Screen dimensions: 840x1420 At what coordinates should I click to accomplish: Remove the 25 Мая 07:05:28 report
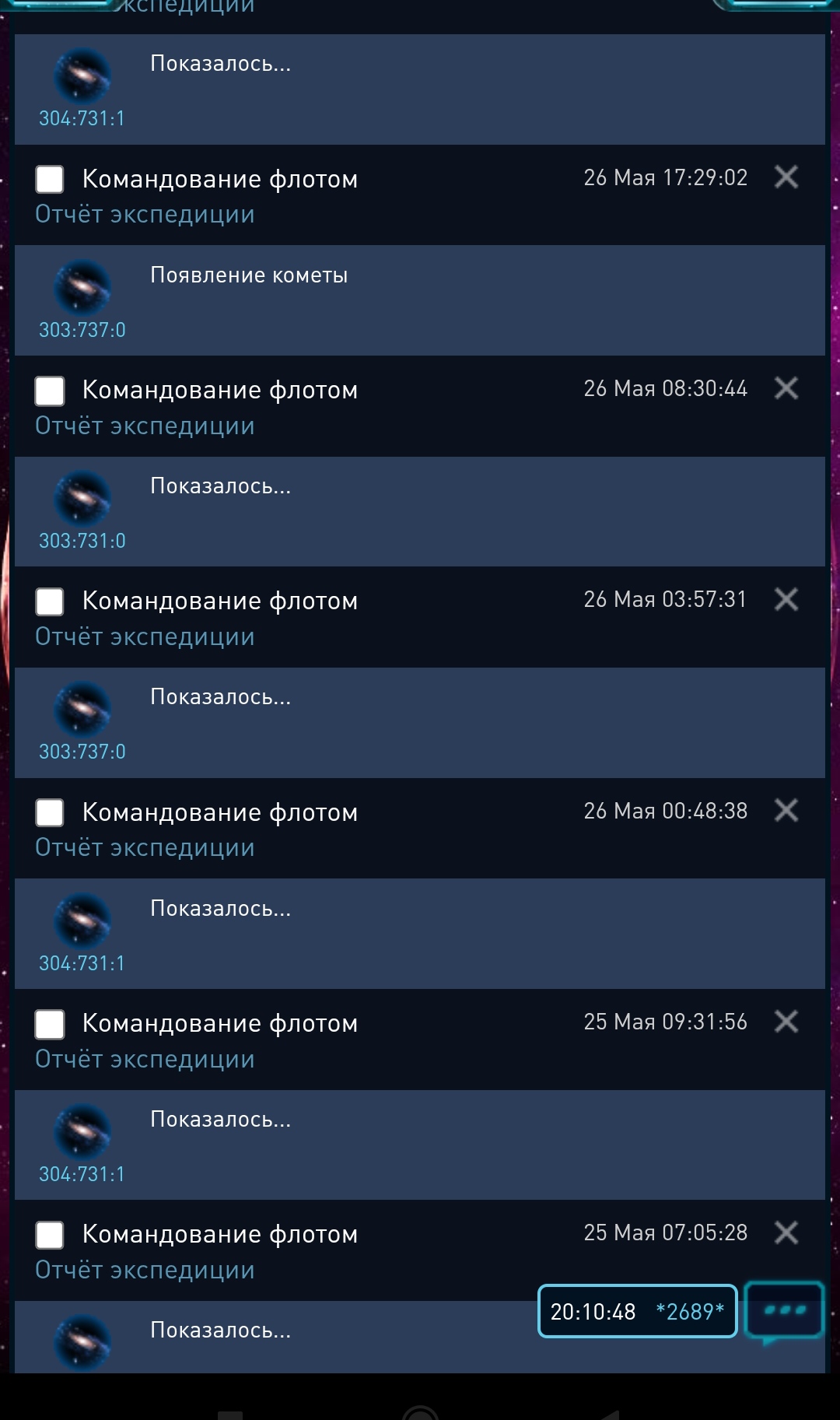[x=786, y=1232]
